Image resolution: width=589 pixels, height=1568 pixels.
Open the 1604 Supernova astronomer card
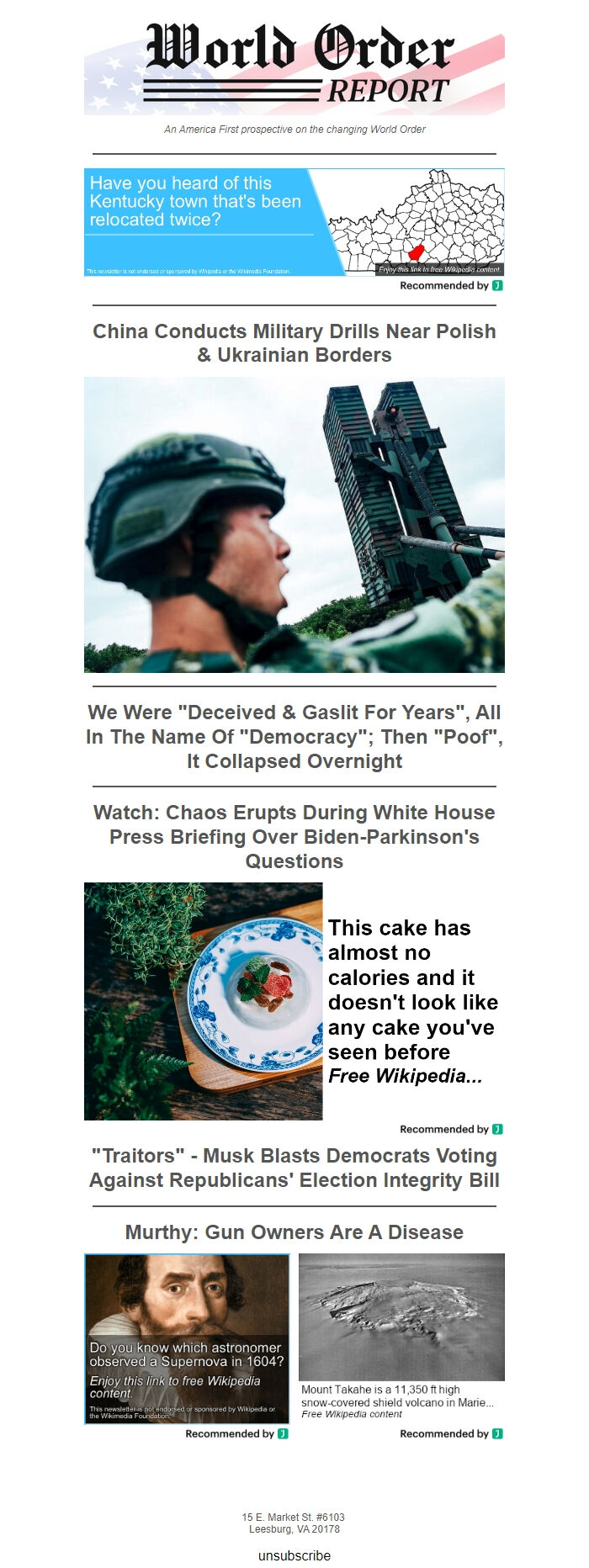(187, 1338)
